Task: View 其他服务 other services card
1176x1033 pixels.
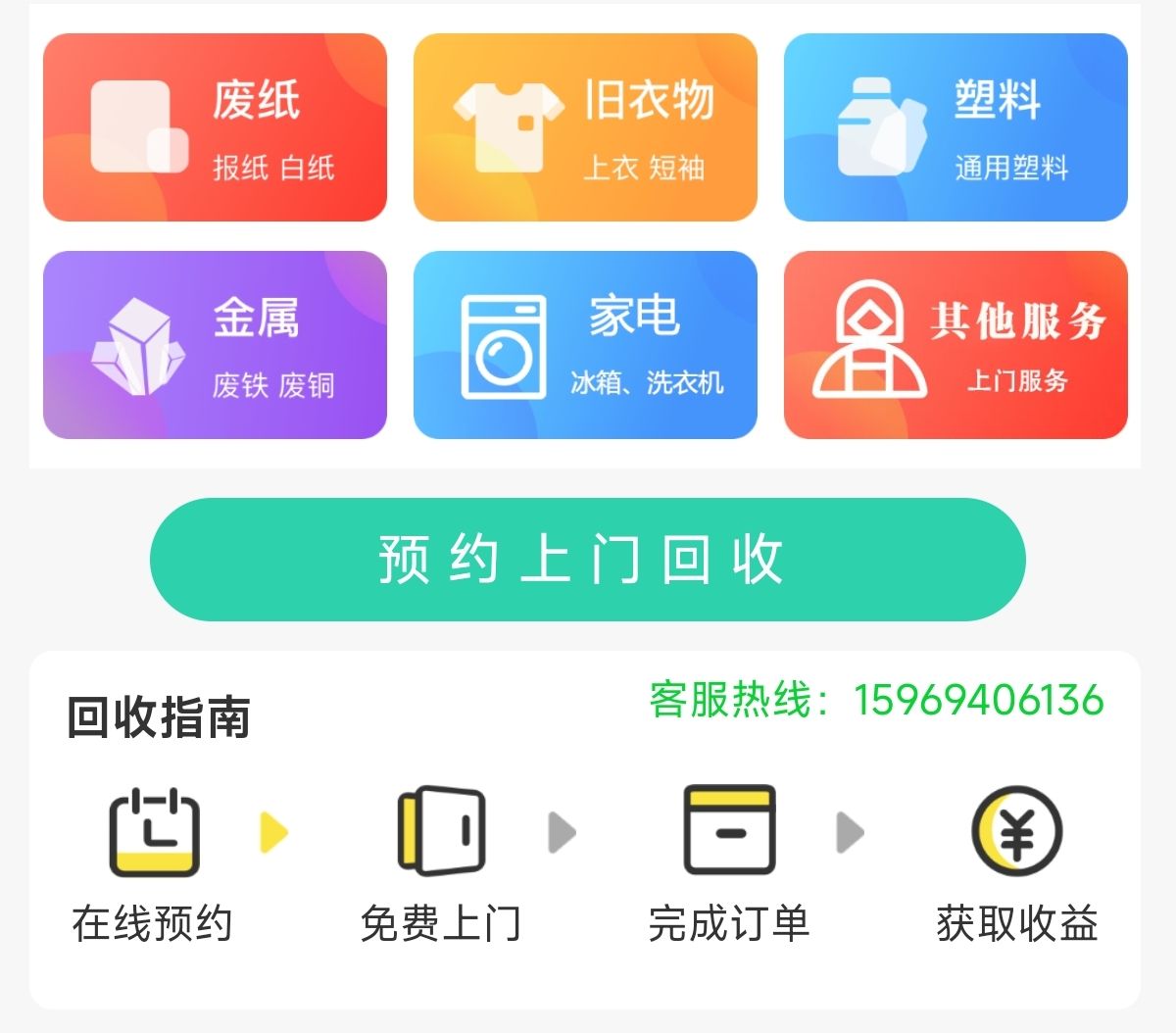Action: click(x=955, y=345)
